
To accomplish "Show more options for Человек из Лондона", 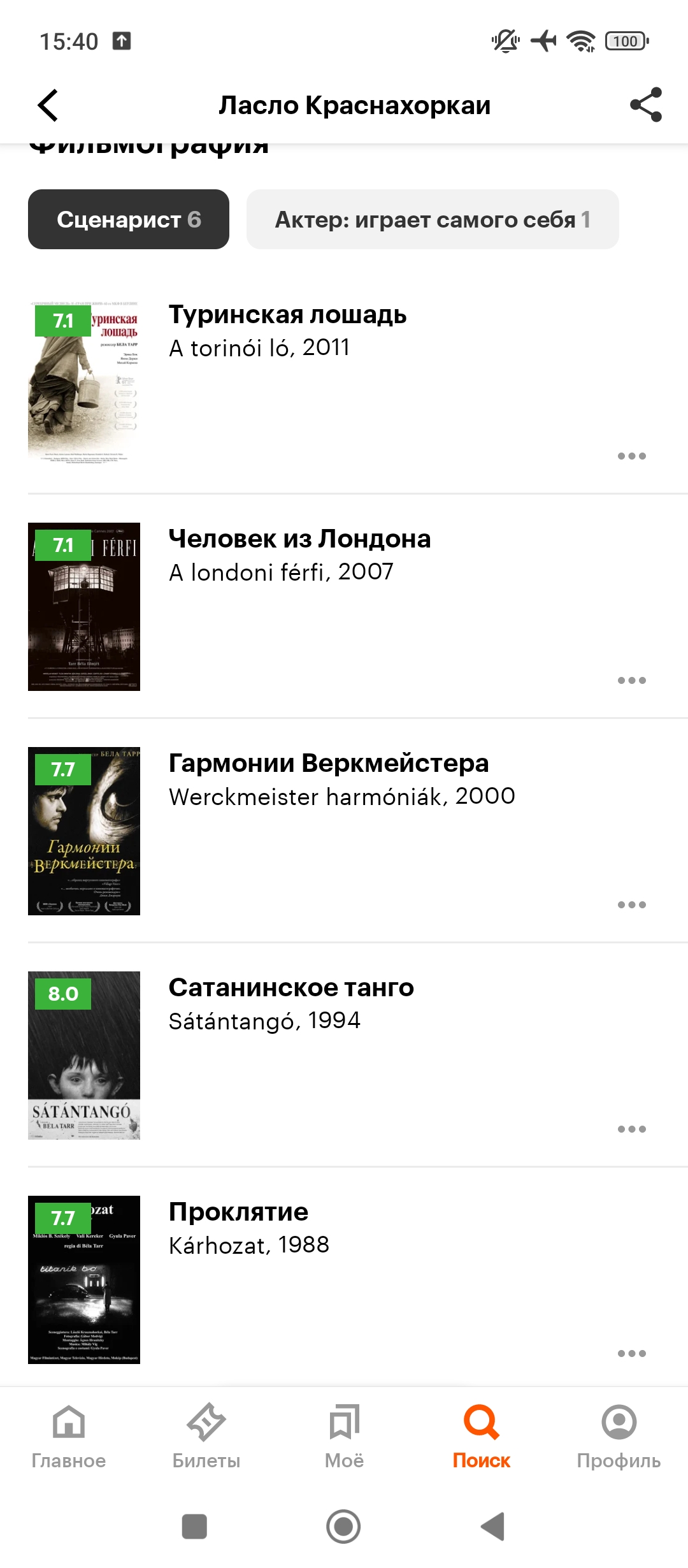I will [x=631, y=681].
